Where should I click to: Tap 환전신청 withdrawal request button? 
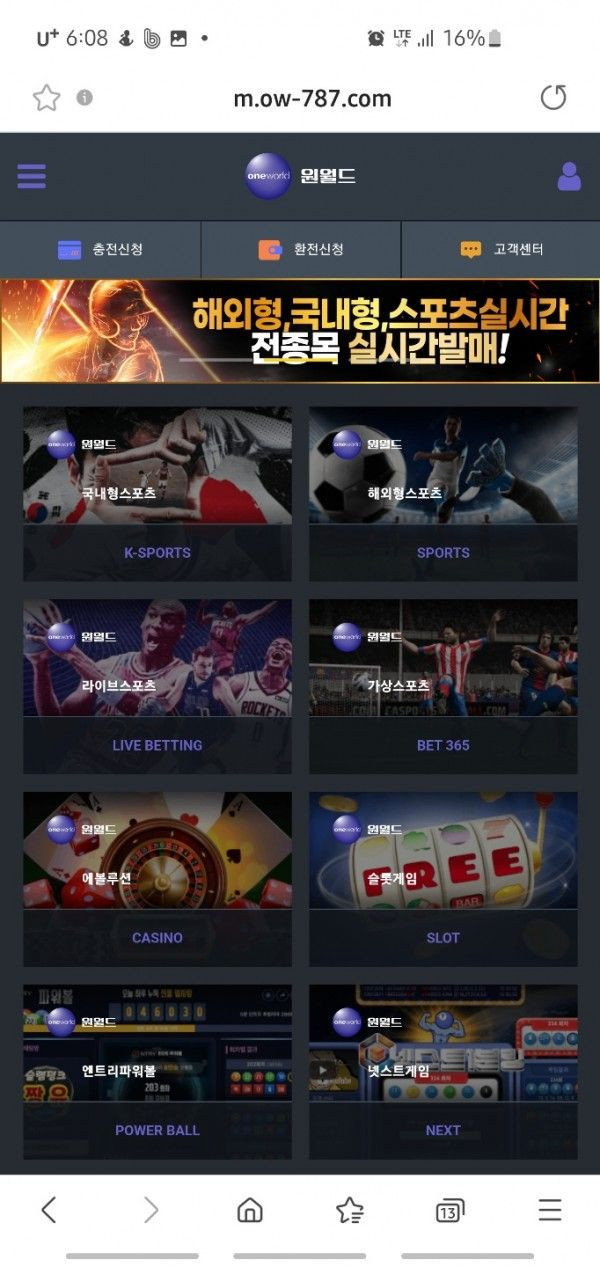[301, 249]
